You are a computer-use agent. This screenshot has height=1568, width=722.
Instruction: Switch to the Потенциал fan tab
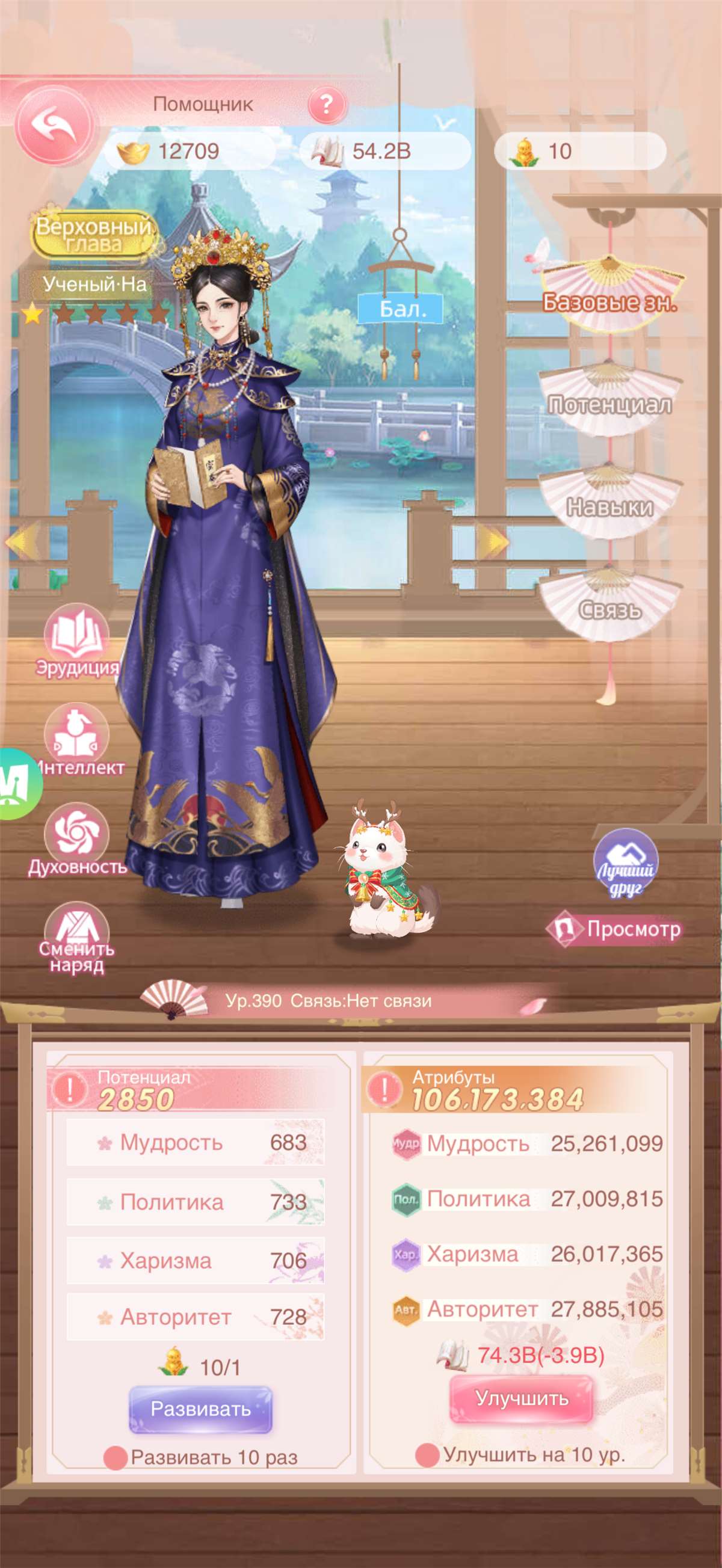609,399
